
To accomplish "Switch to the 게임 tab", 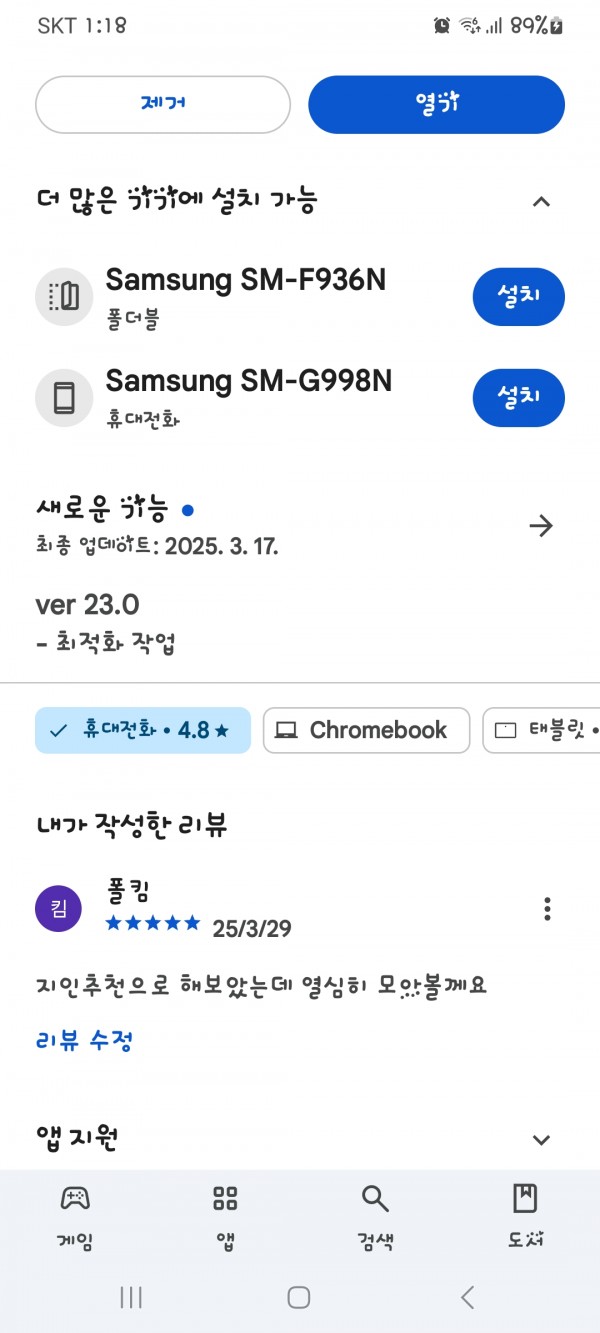I will pyautogui.click(x=75, y=1217).
